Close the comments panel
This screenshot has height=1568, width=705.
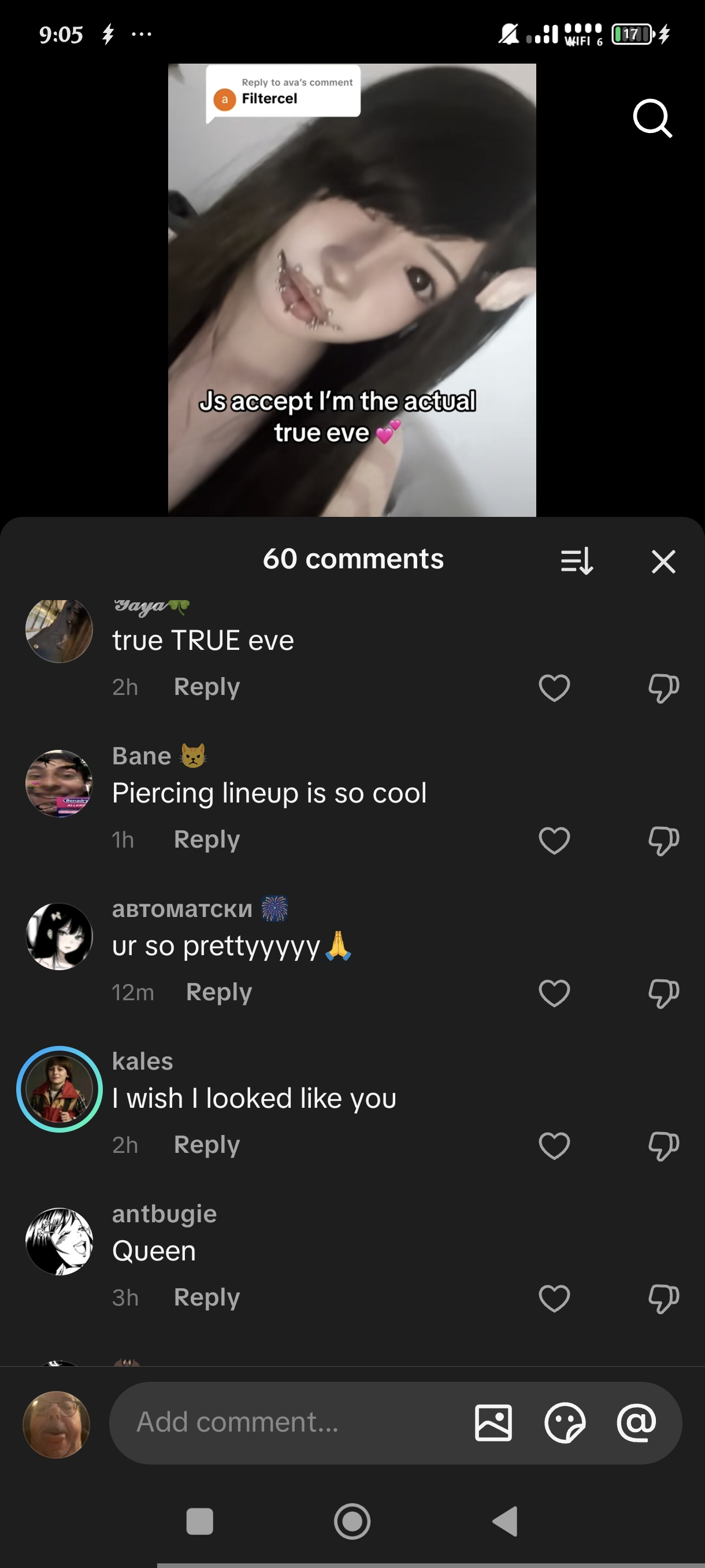(x=663, y=561)
